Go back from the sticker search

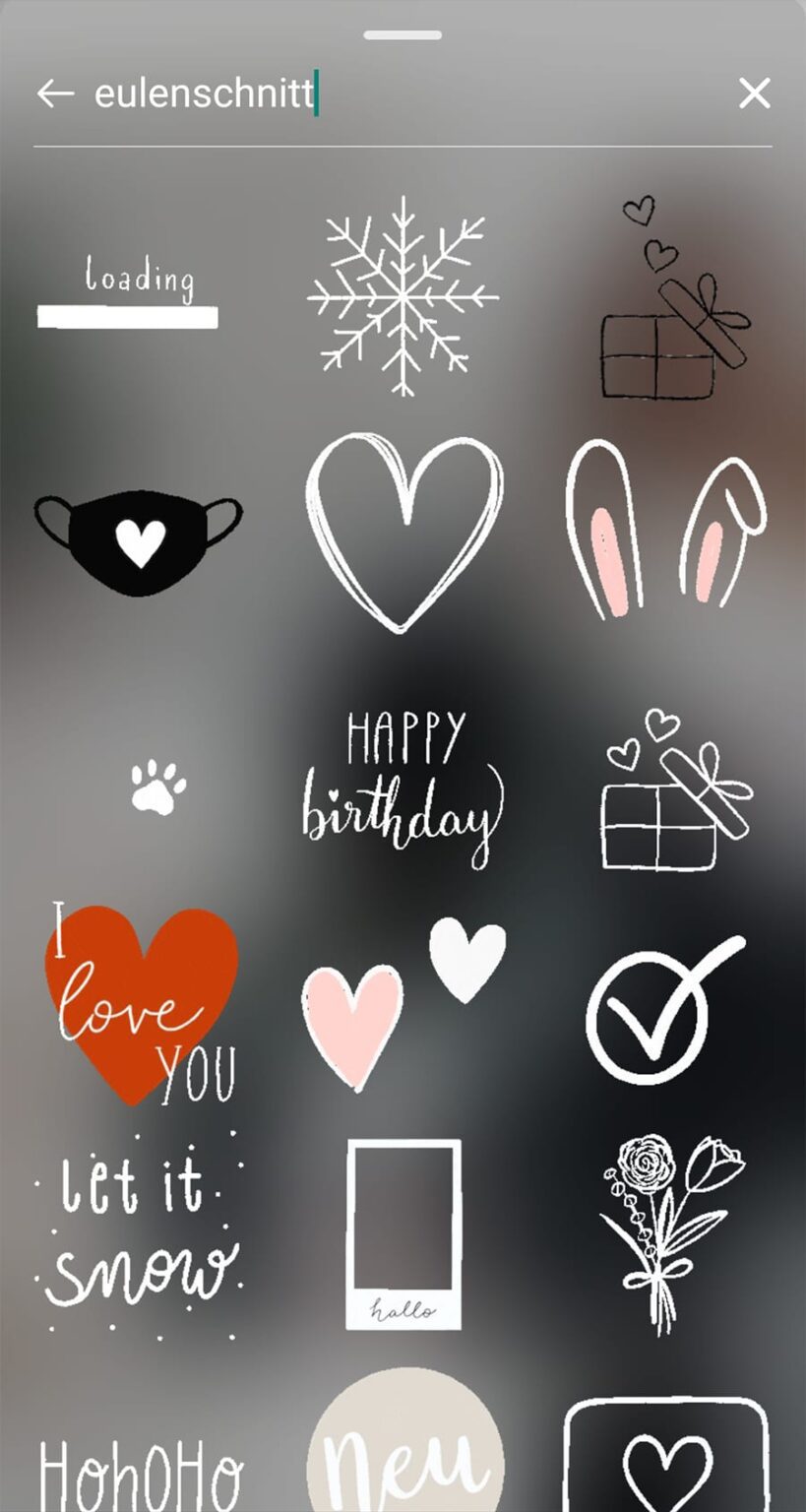55,94
